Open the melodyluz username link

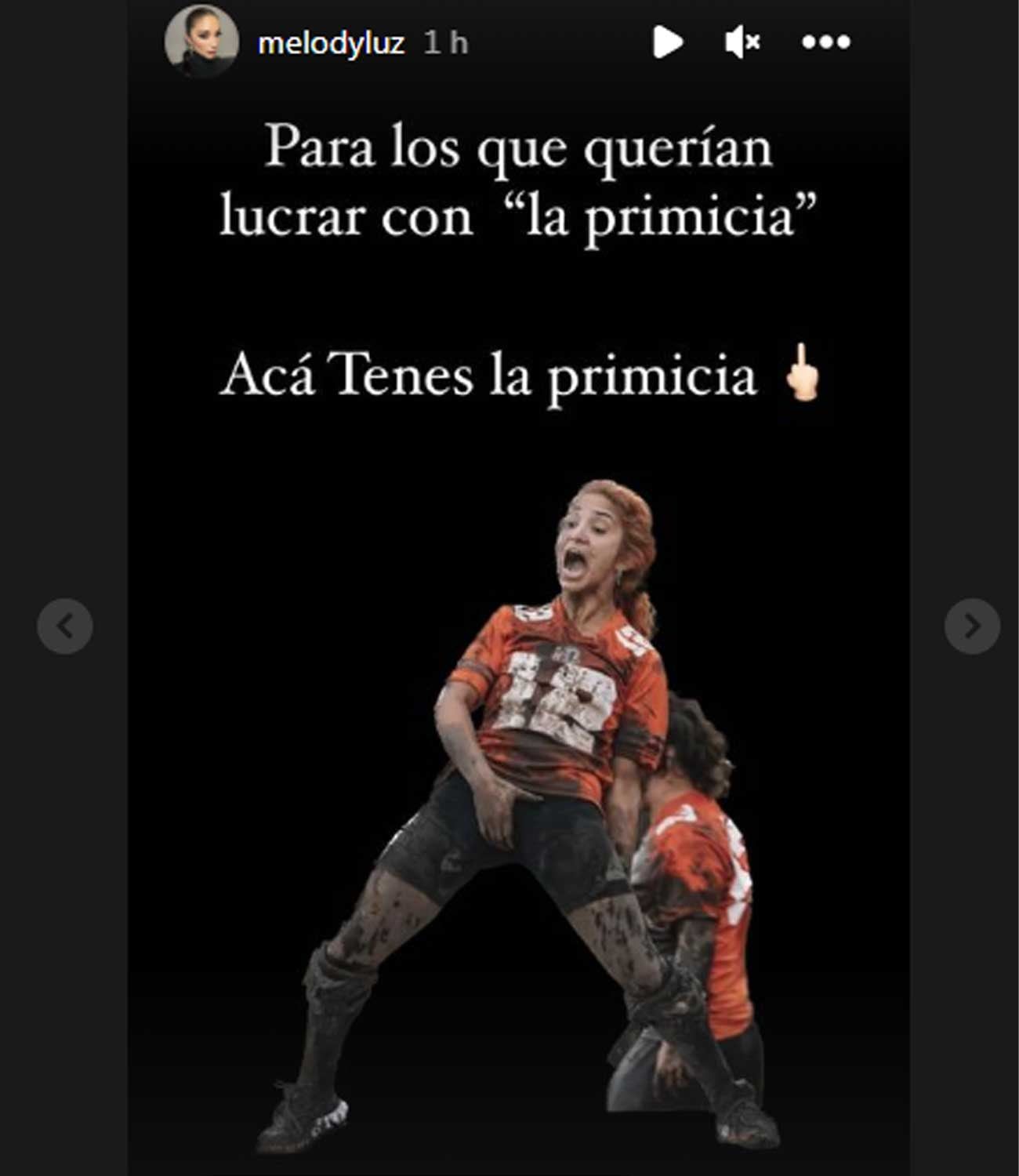[331, 43]
